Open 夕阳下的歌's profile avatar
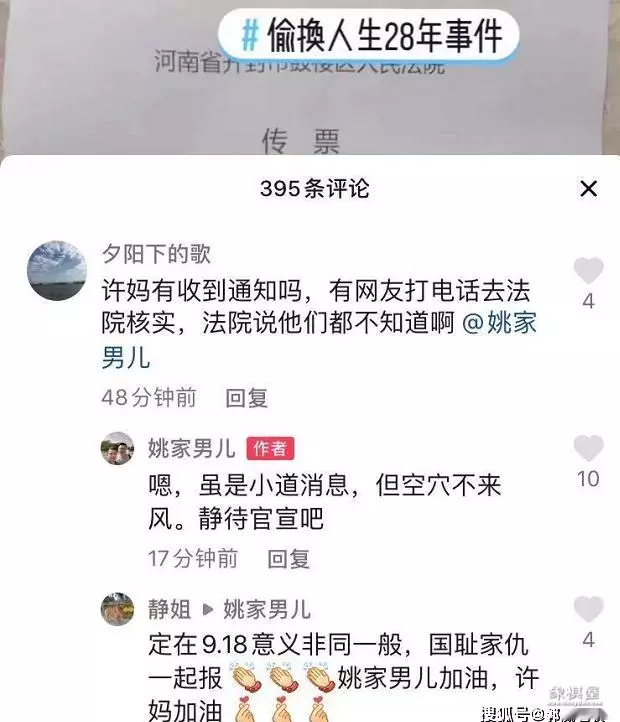The image size is (620, 722). pyautogui.click(x=56, y=269)
